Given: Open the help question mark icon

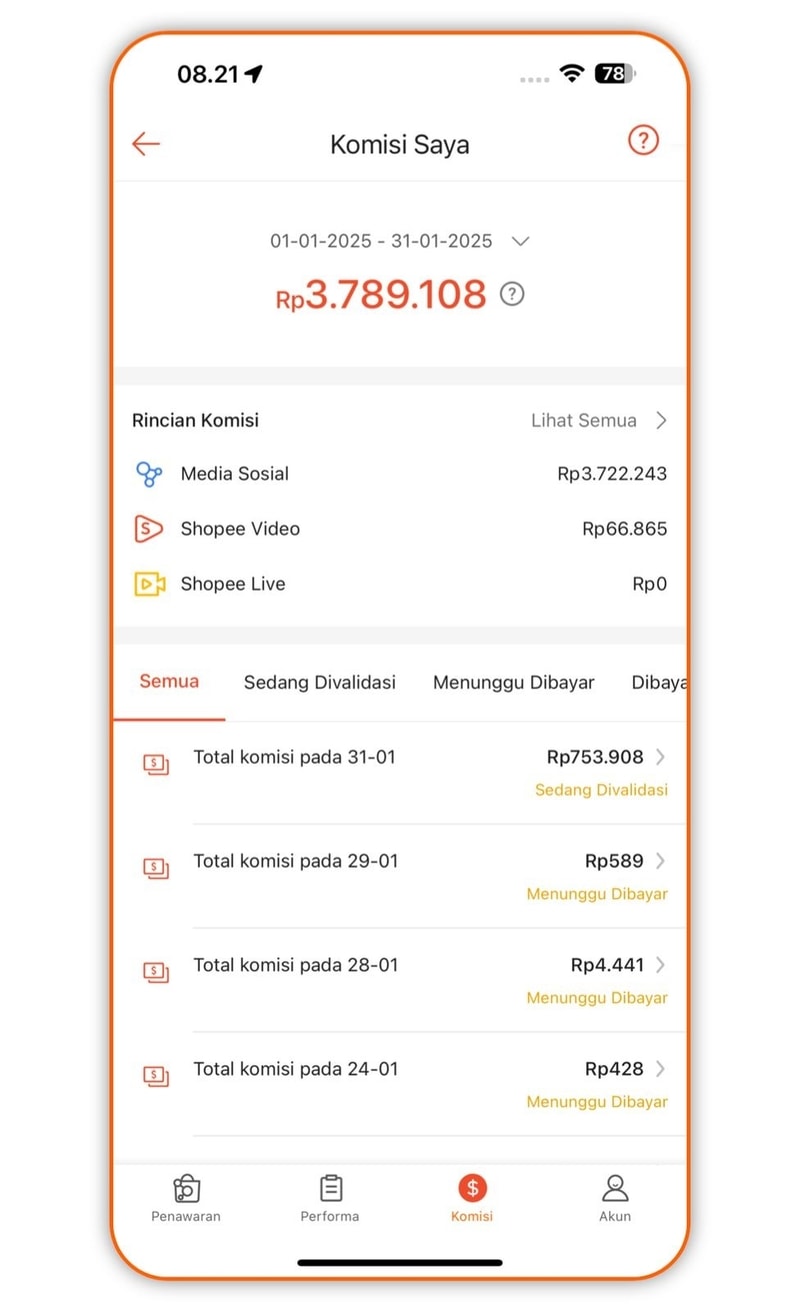Looking at the screenshot, I should tap(643, 140).
